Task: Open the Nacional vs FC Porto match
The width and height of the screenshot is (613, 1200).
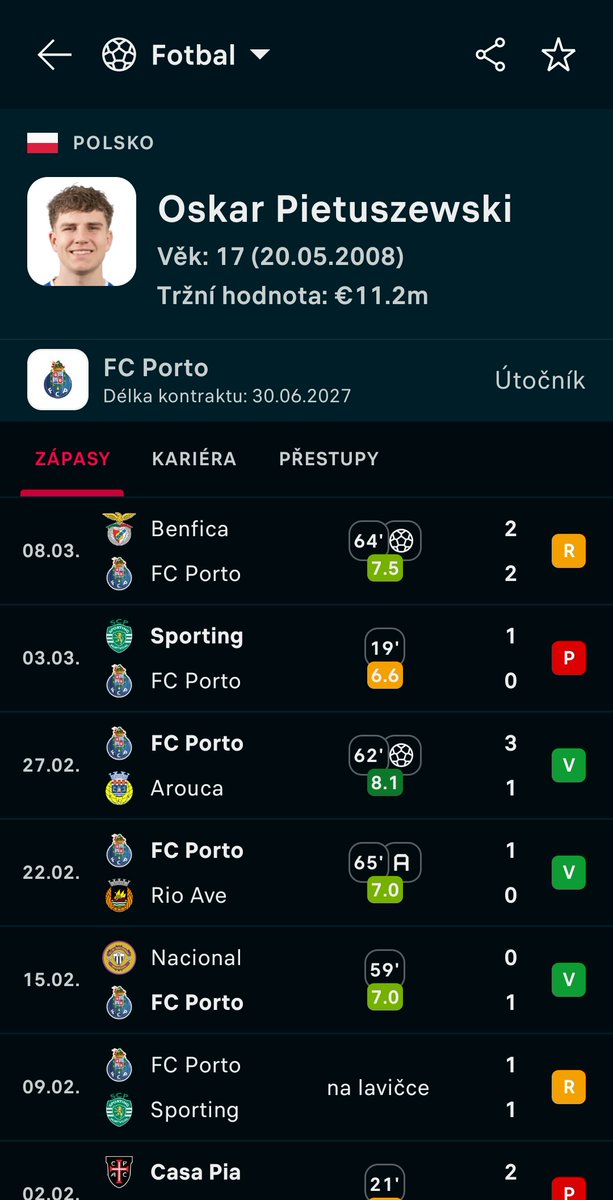Action: click(x=306, y=979)
